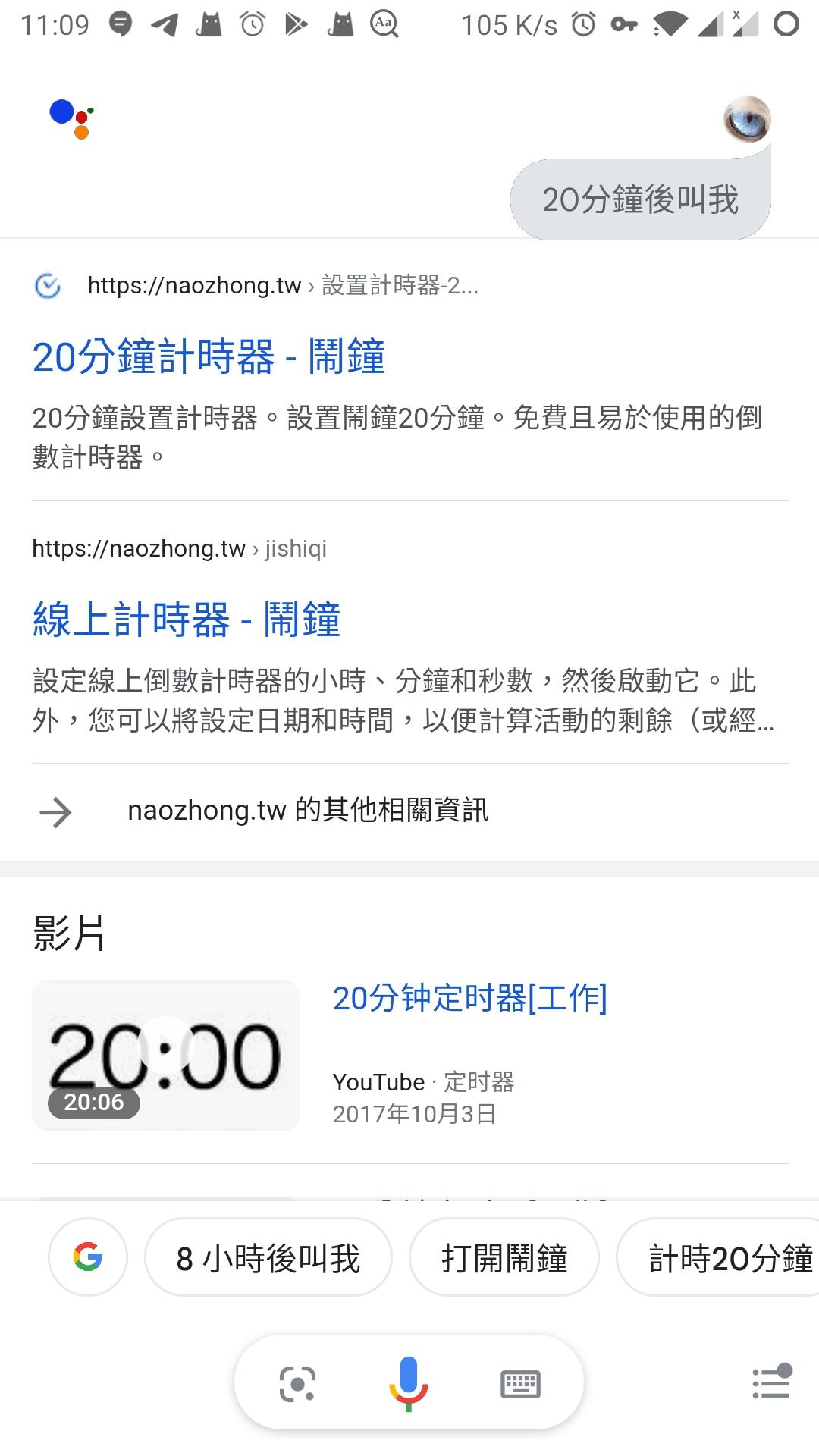Open the 20分钟定时器[工作] video link
The image size is (819, 1456).
tap(469, 998)
